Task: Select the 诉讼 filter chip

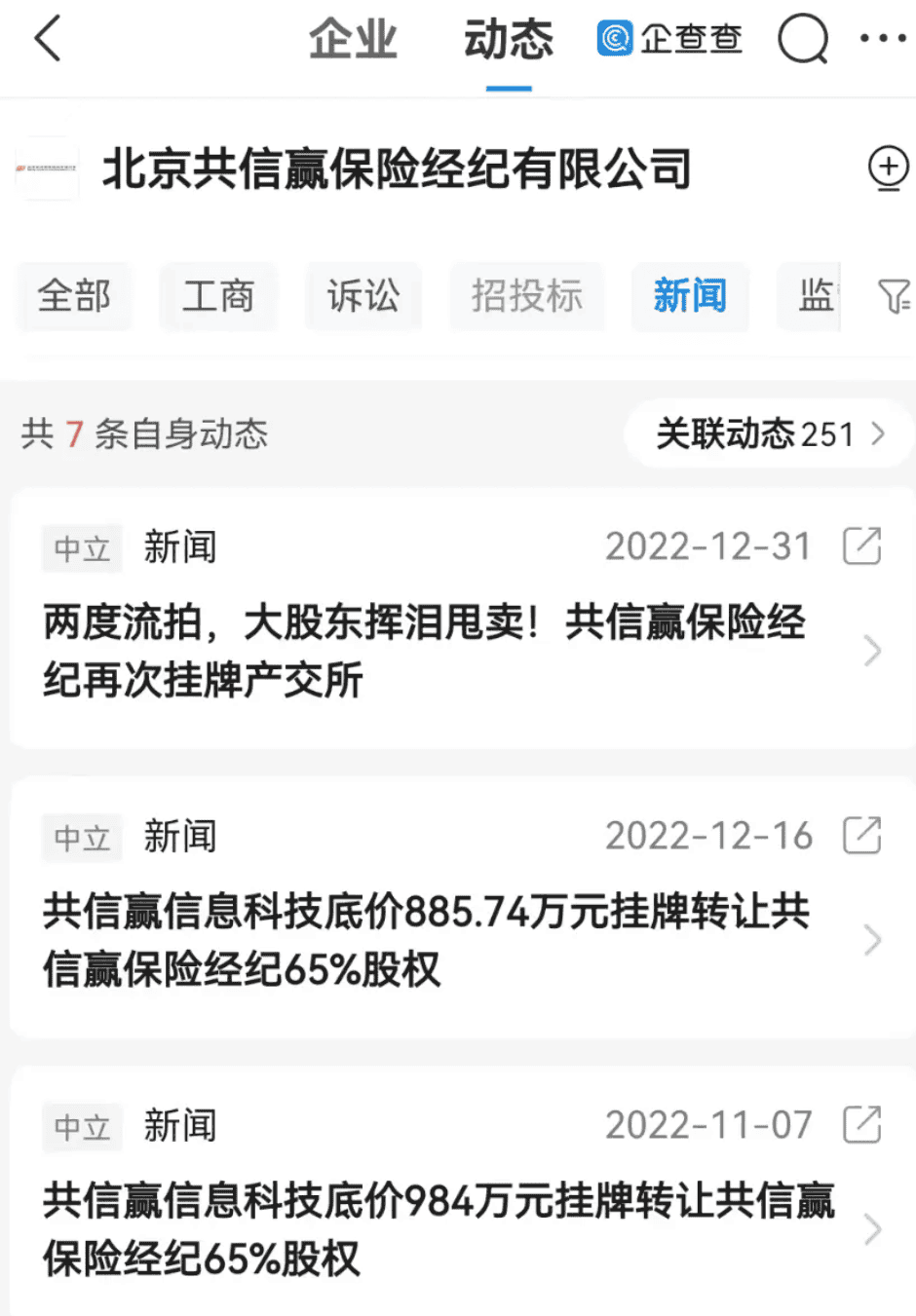Action: 363,296
